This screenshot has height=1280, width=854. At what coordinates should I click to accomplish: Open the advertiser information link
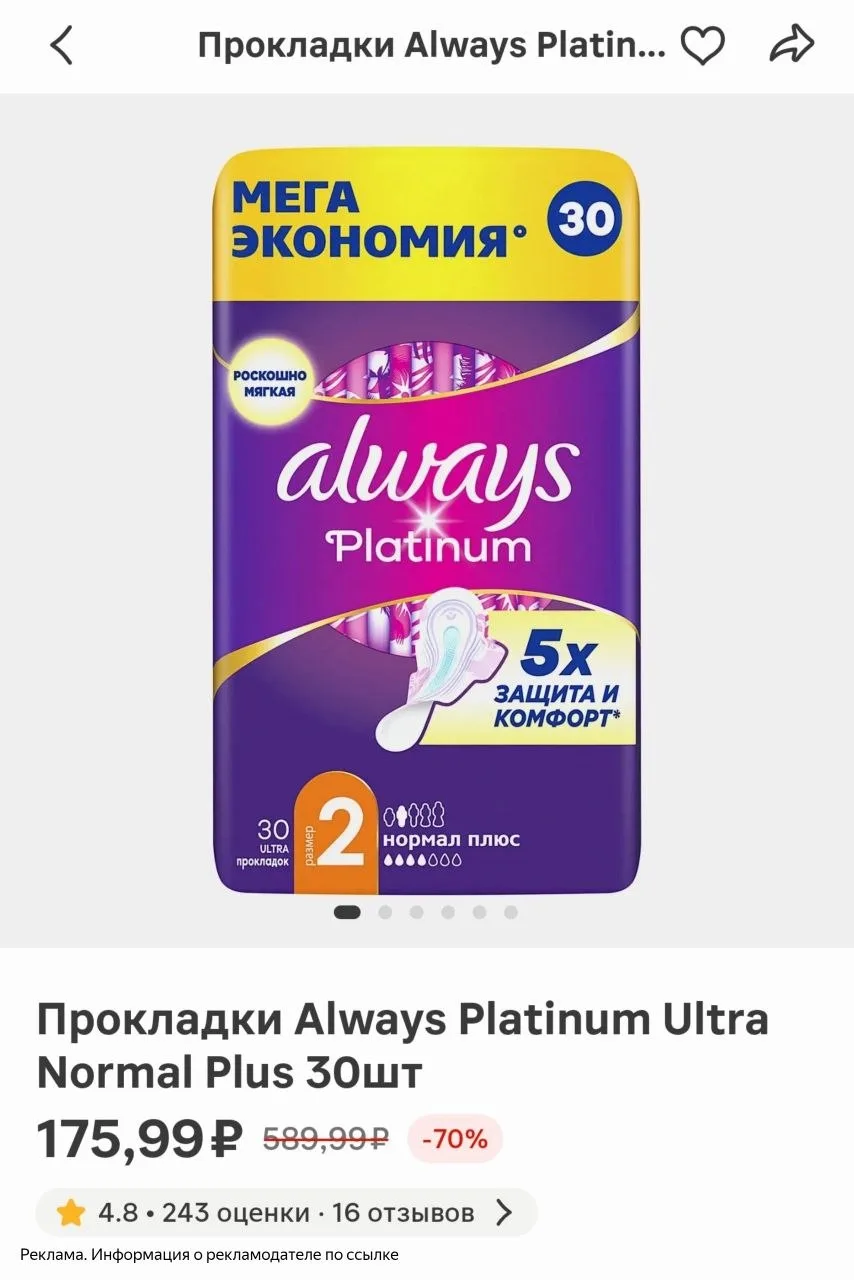click(209, 1254)
